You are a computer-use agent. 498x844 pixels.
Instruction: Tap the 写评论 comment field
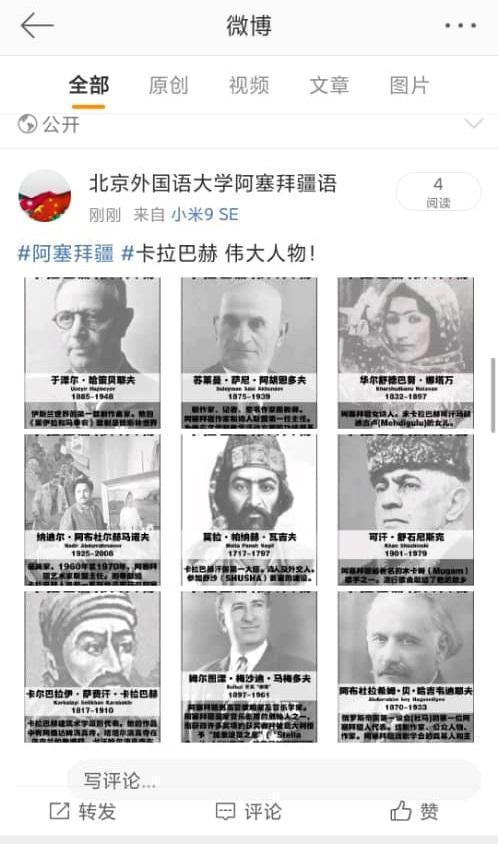(274, 780)
